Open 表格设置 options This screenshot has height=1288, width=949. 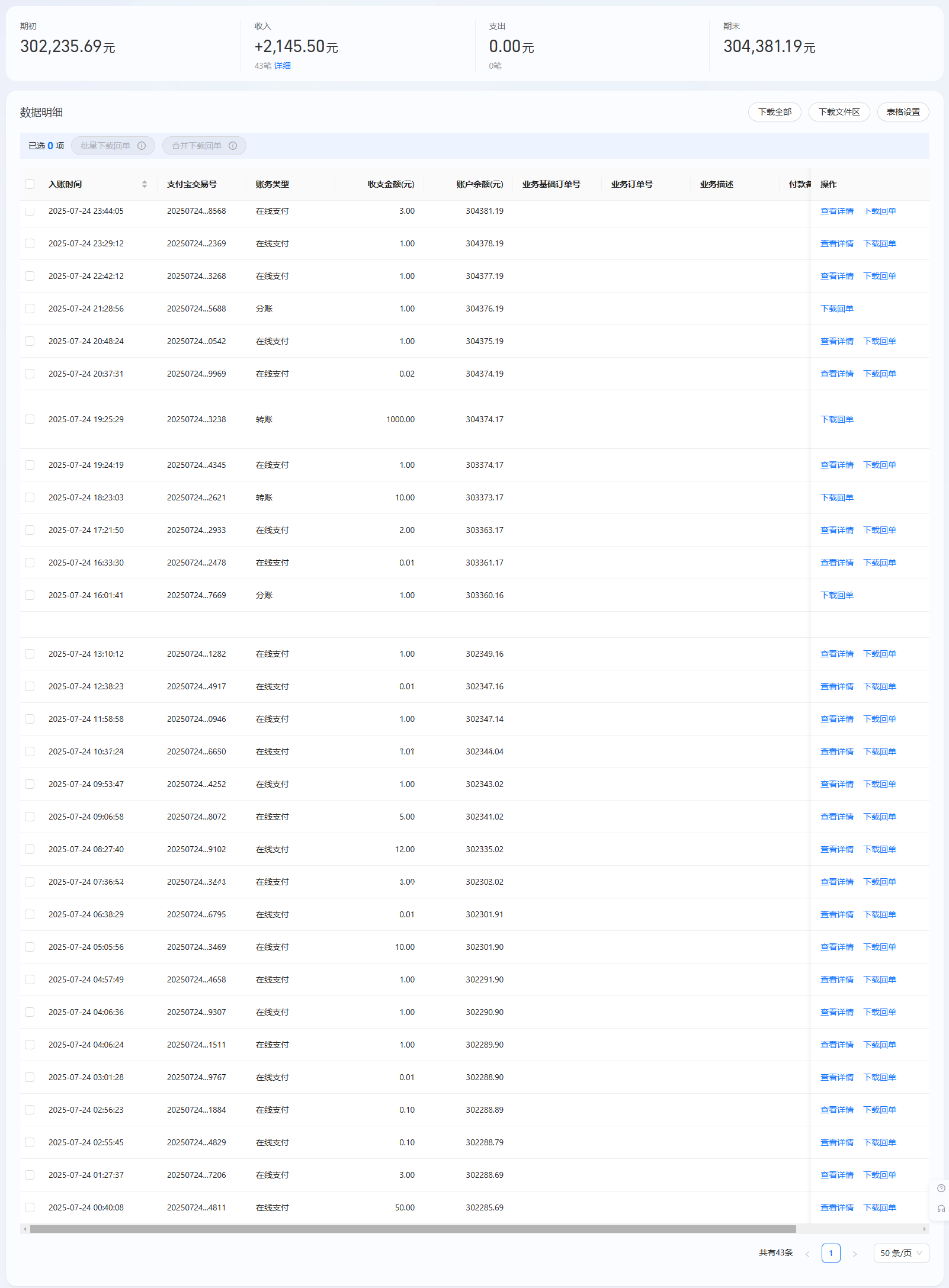tap(903, 112)
